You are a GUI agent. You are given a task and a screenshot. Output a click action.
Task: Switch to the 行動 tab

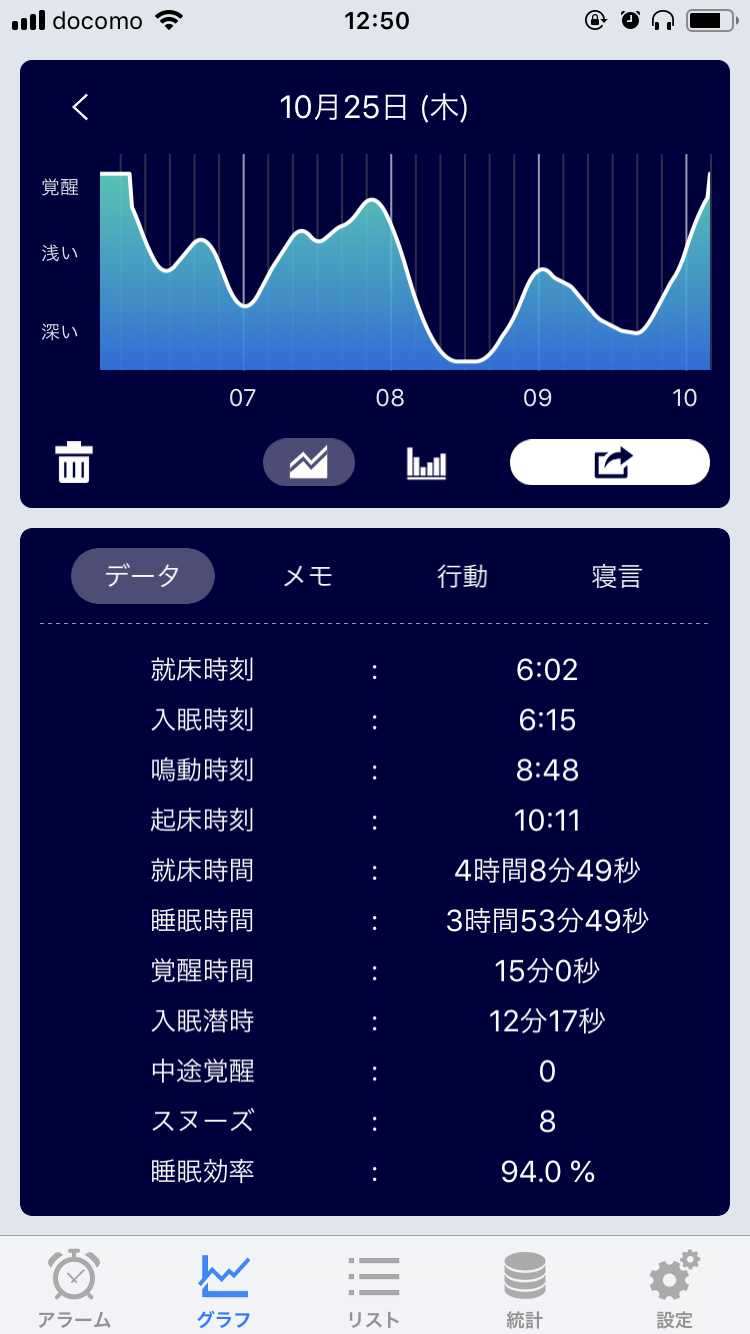(x=462, y=576)
